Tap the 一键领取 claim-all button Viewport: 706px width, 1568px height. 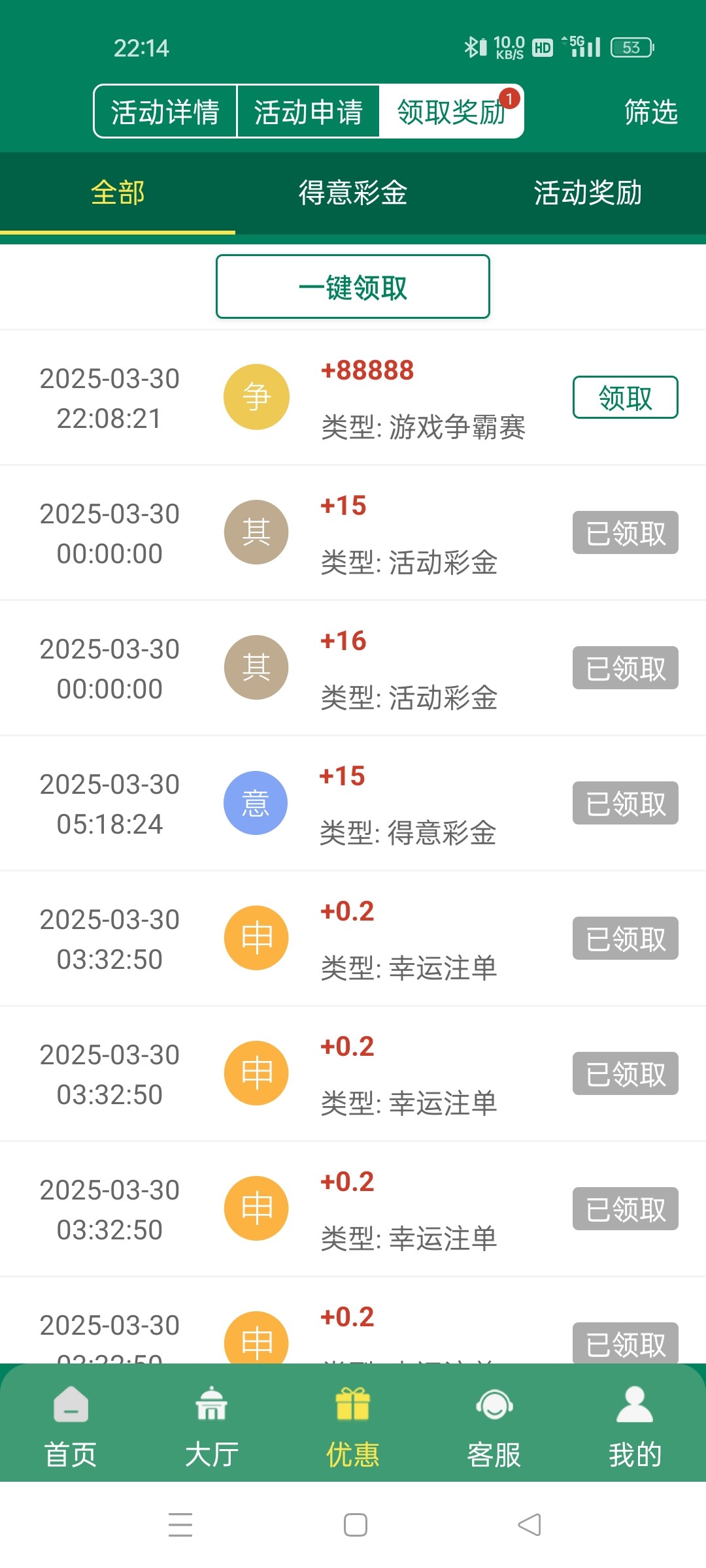pyautogui.click(x=353, y=287)
